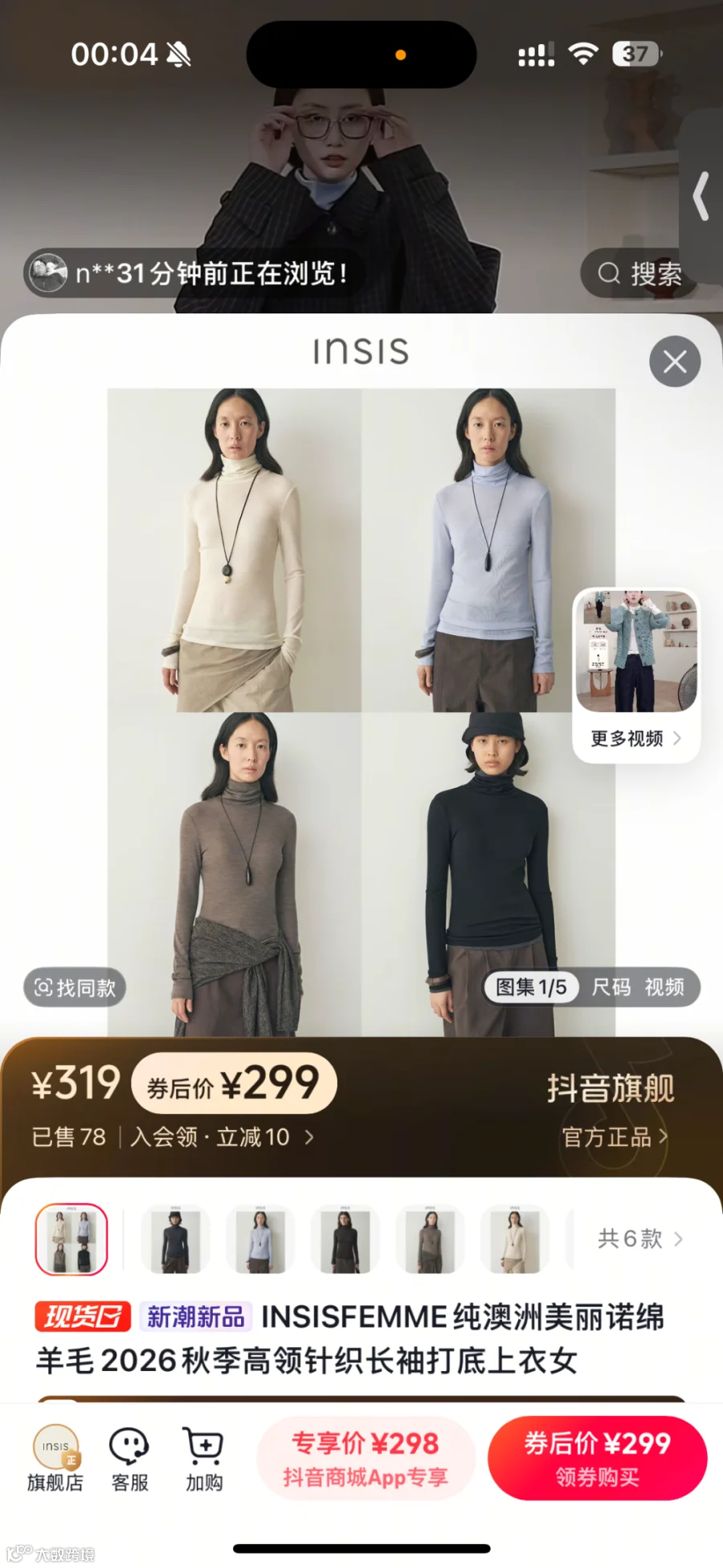This screenshot has height=1568, width=723.
Task: Add the item with 加购
Action: pos(204,1459)
